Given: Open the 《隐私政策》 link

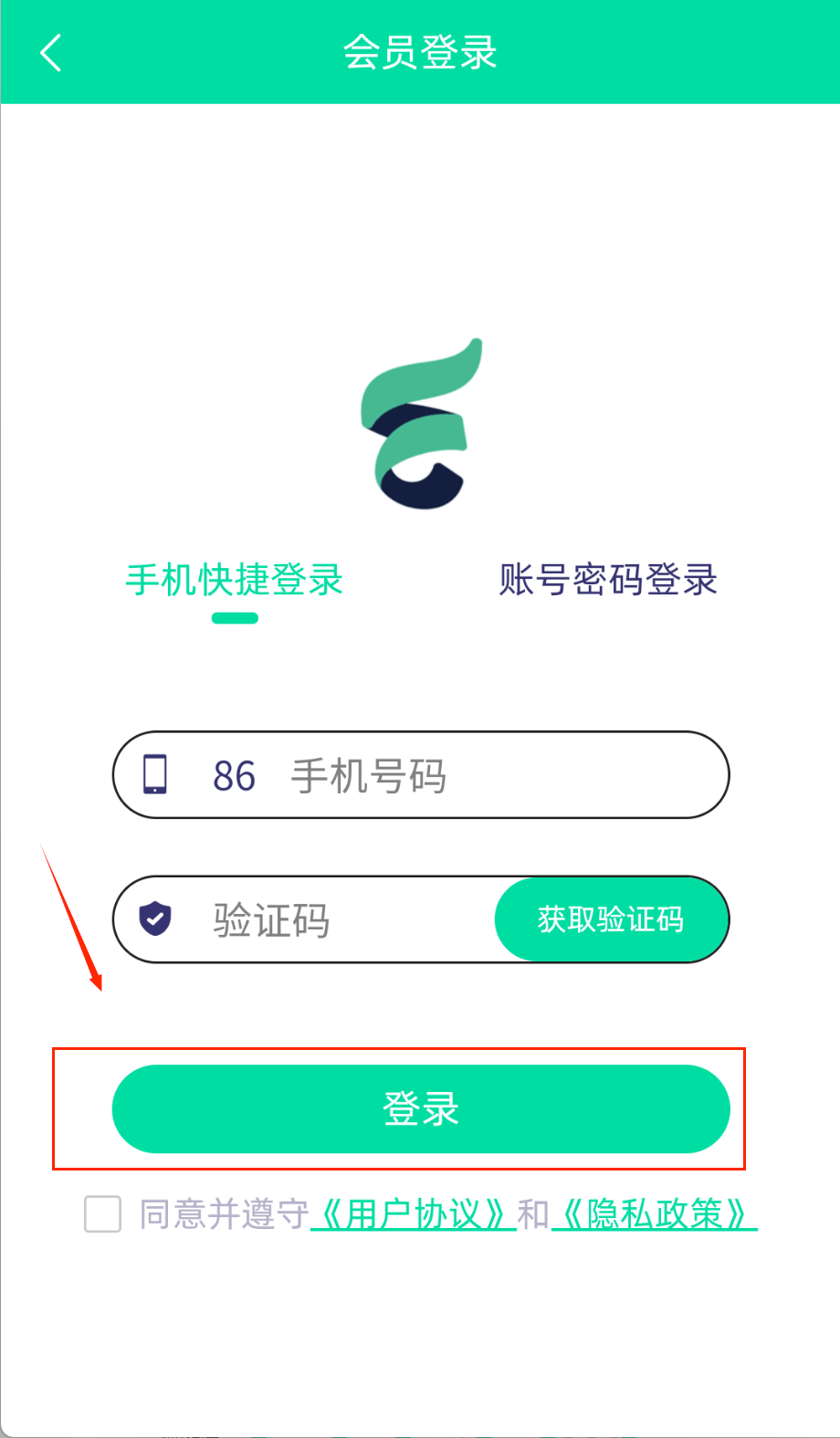Looking at the screenshot, I should tap(655, 1214).
